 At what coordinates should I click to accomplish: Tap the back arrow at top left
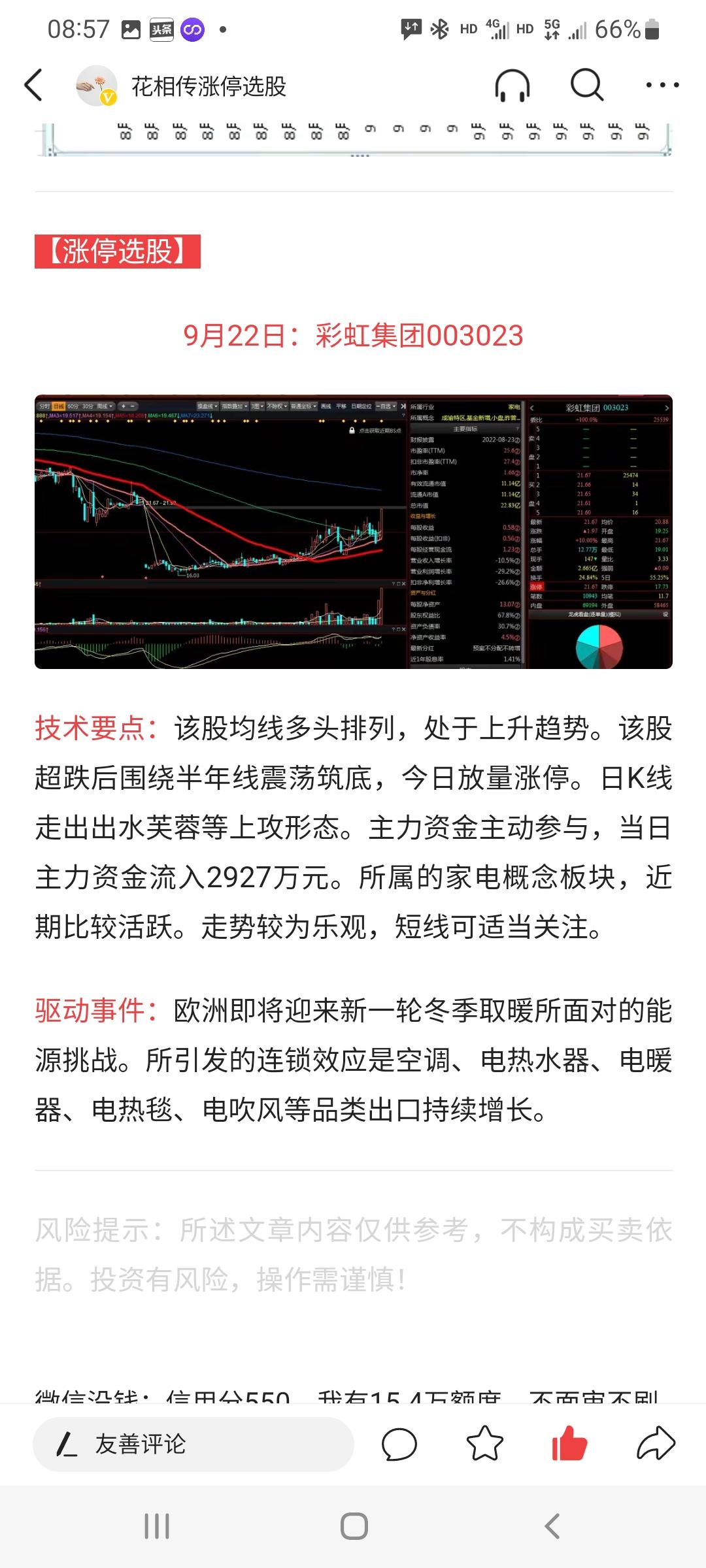point(34,85)
